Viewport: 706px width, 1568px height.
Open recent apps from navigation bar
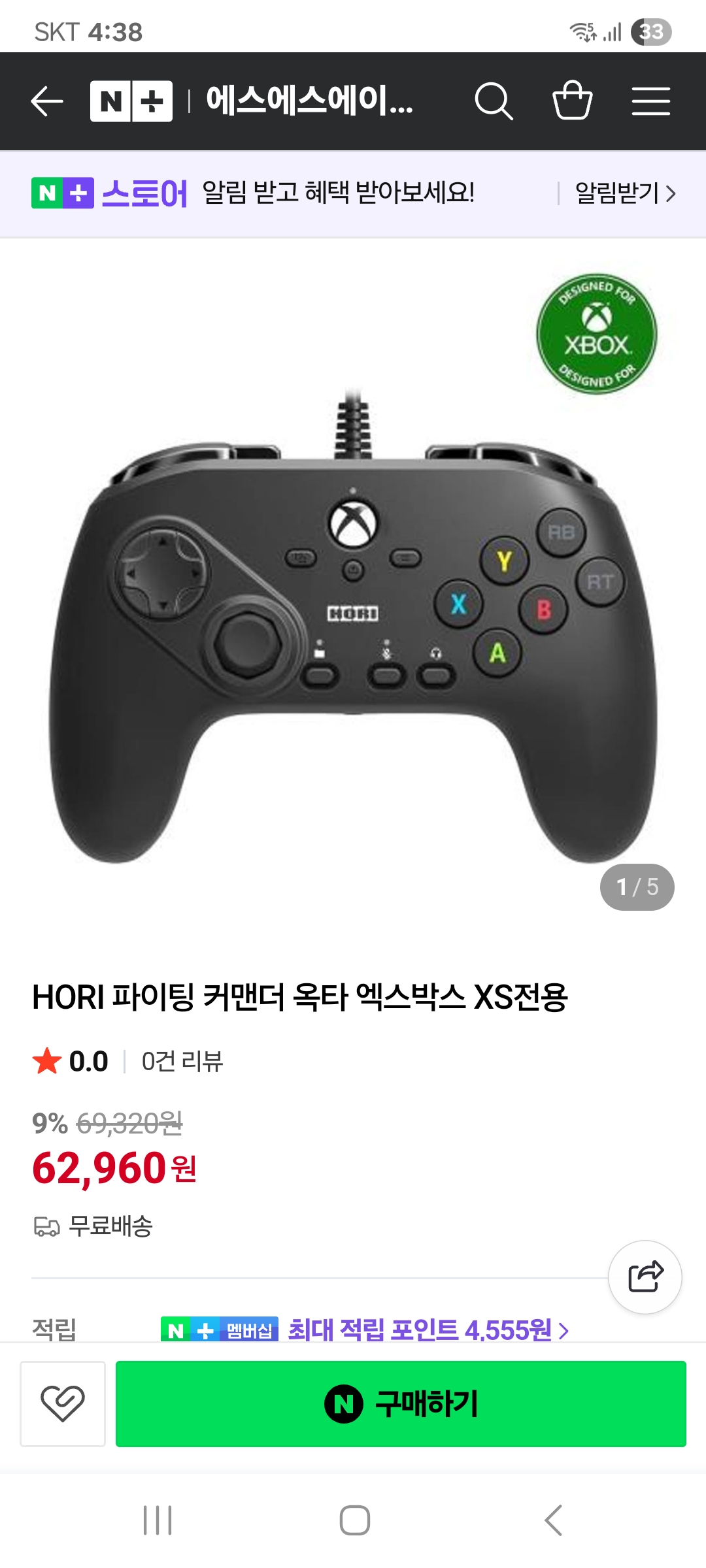click(x=158, y=1520)
